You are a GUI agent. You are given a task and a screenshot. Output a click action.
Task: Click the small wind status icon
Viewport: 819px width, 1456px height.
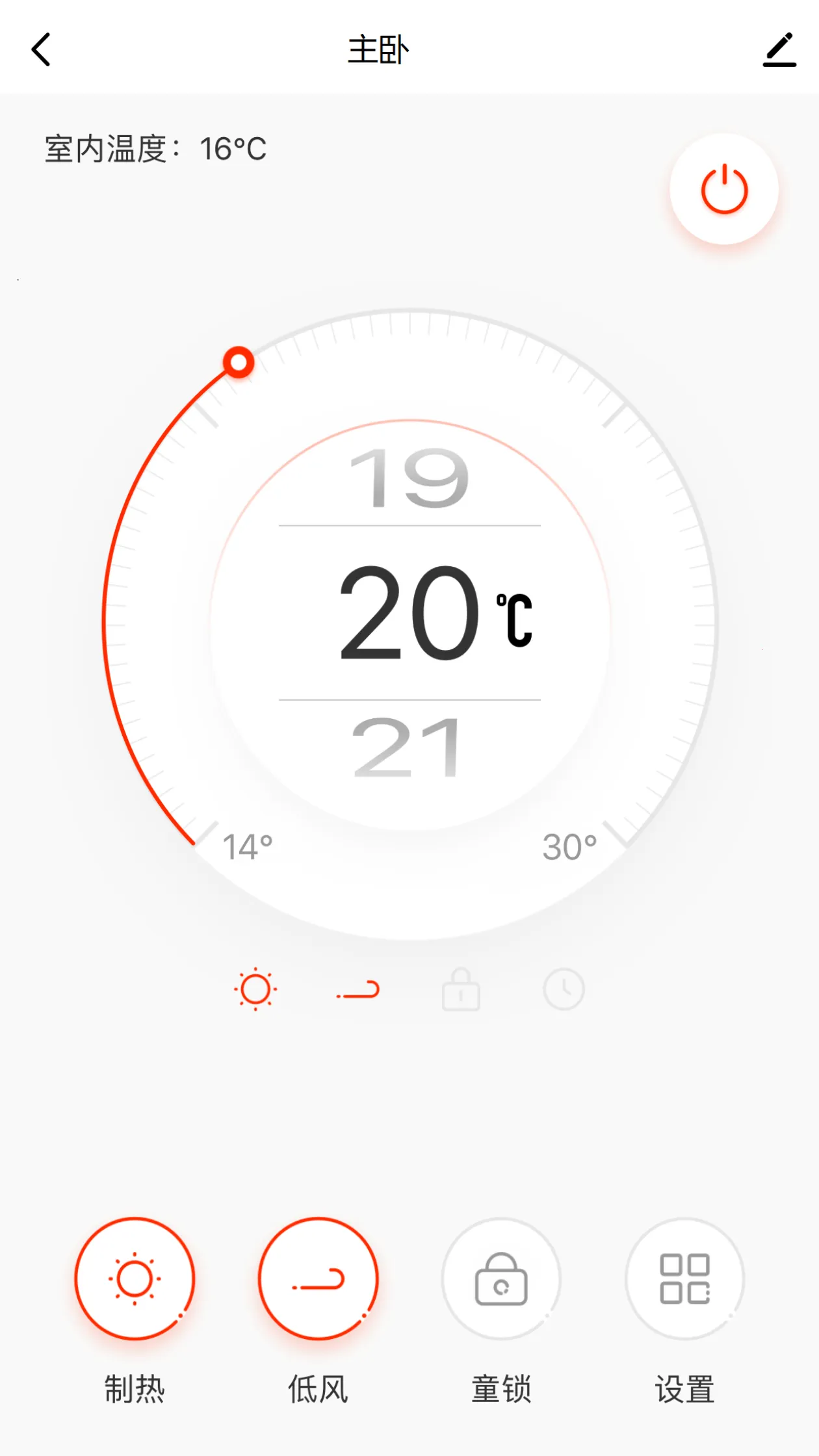(x=358, y=989)
